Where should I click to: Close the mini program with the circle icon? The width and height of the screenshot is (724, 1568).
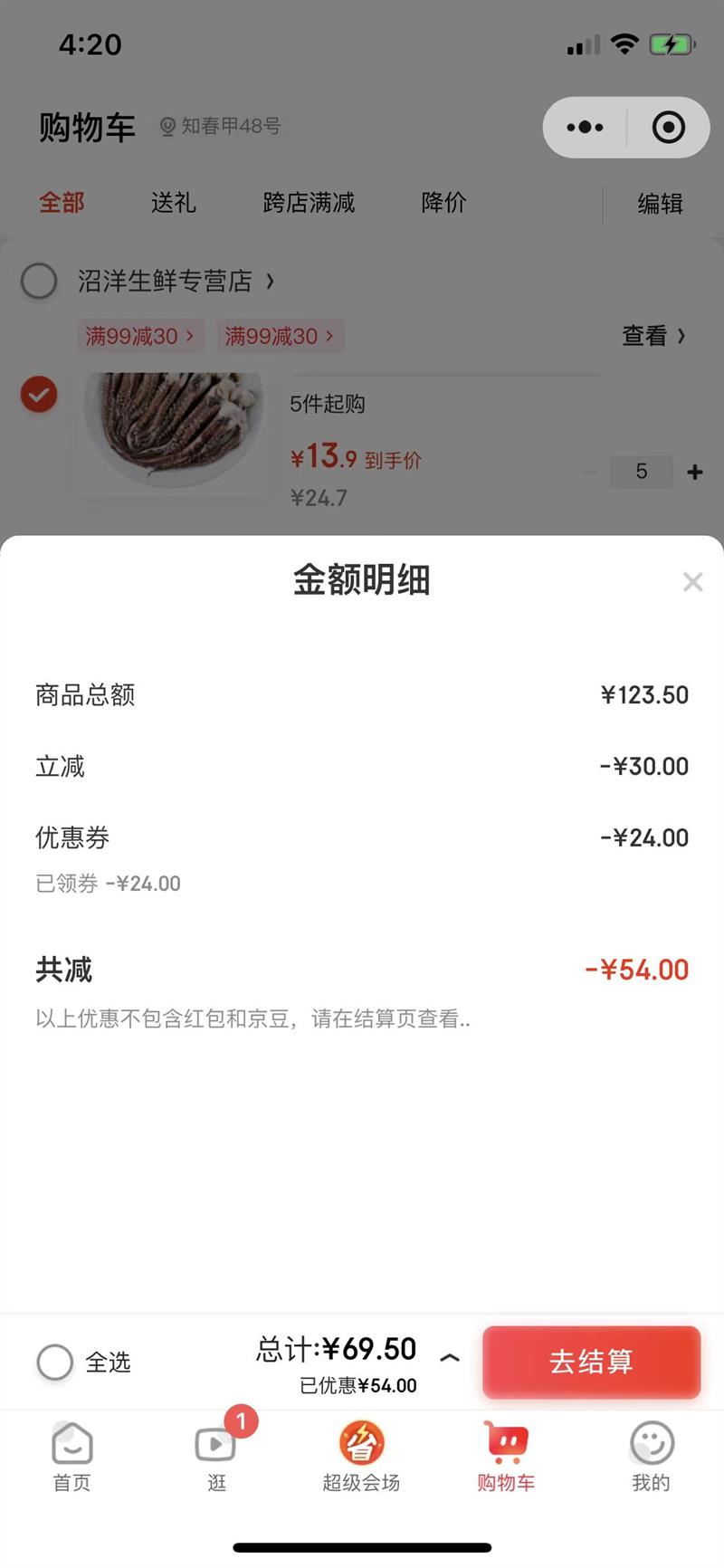668,128
